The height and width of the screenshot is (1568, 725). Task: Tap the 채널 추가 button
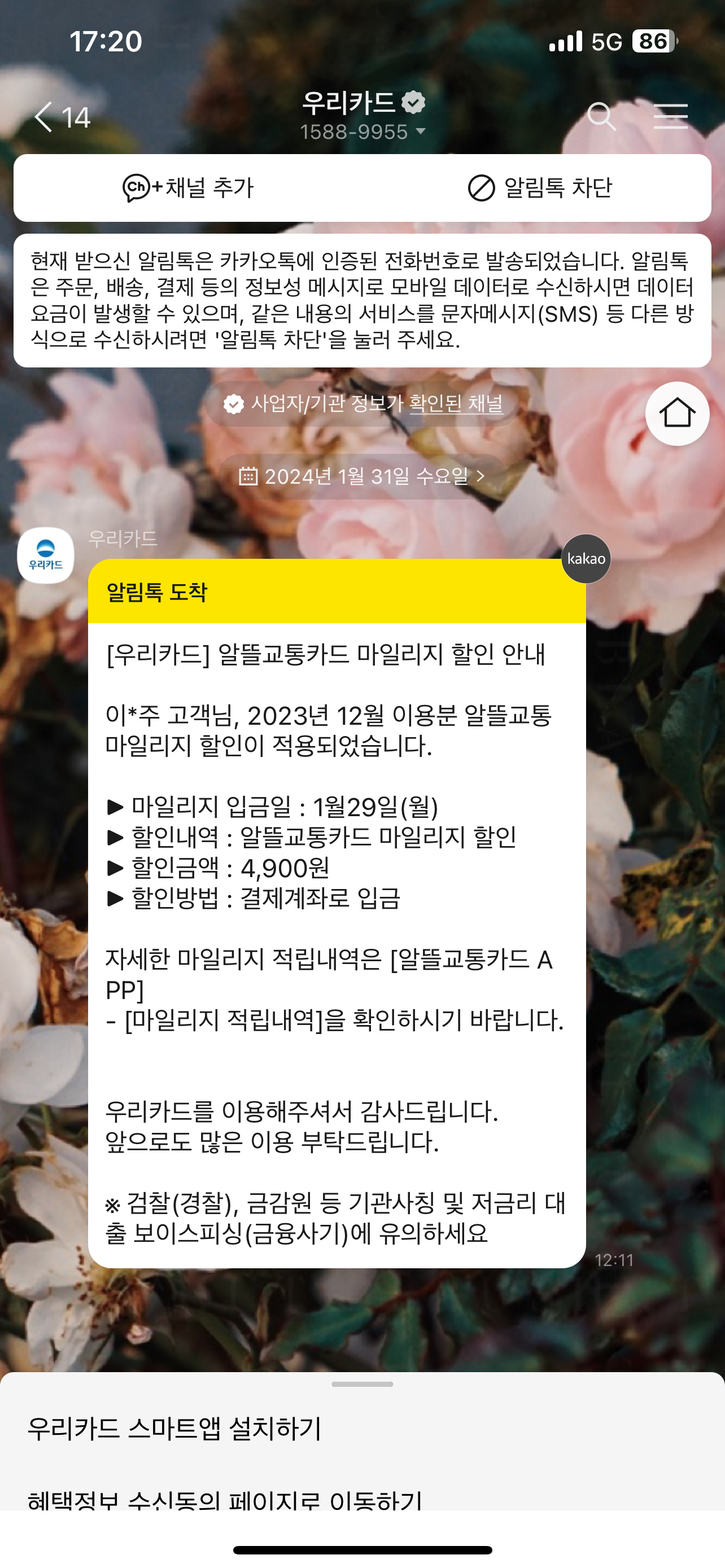tap(188, 187)
